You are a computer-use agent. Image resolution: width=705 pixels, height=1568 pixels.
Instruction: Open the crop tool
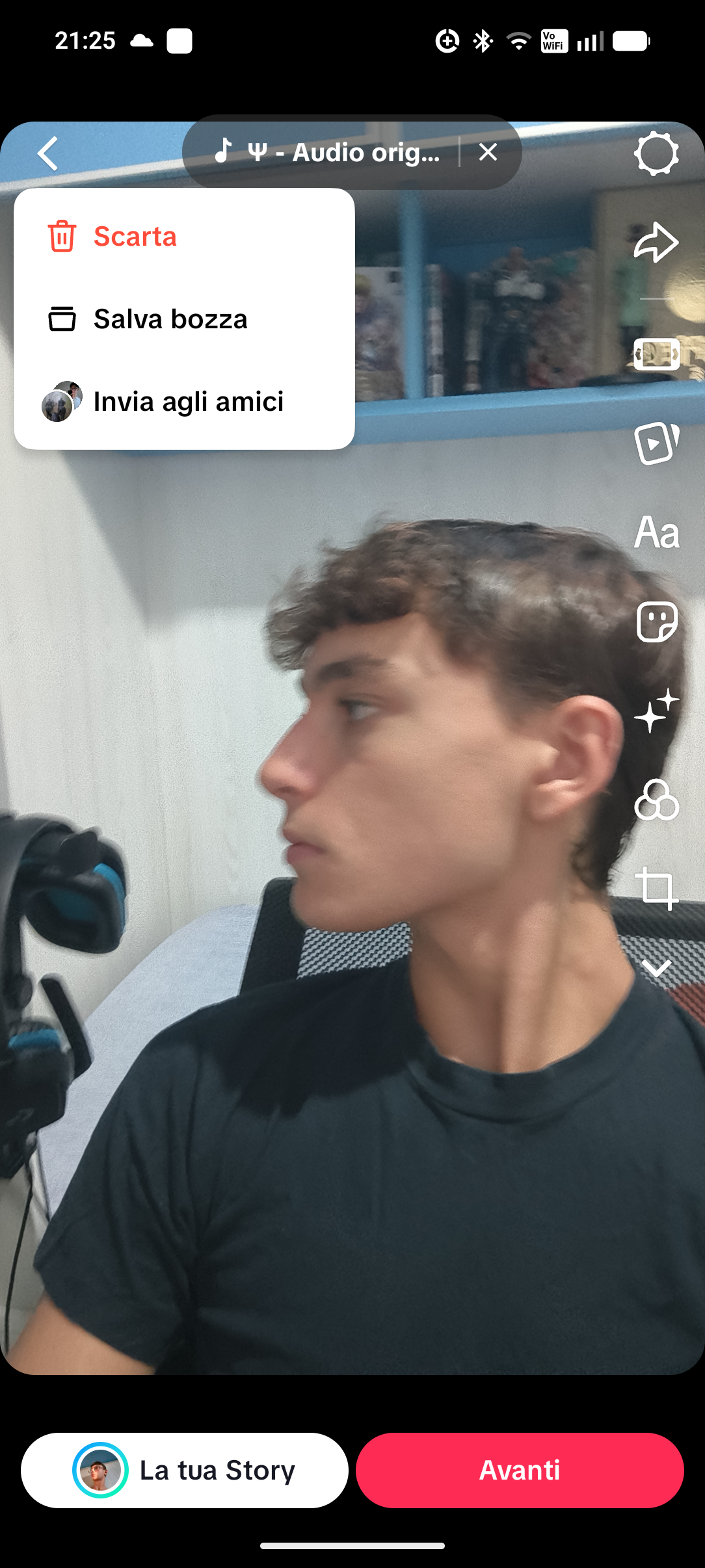coord(656,888)
